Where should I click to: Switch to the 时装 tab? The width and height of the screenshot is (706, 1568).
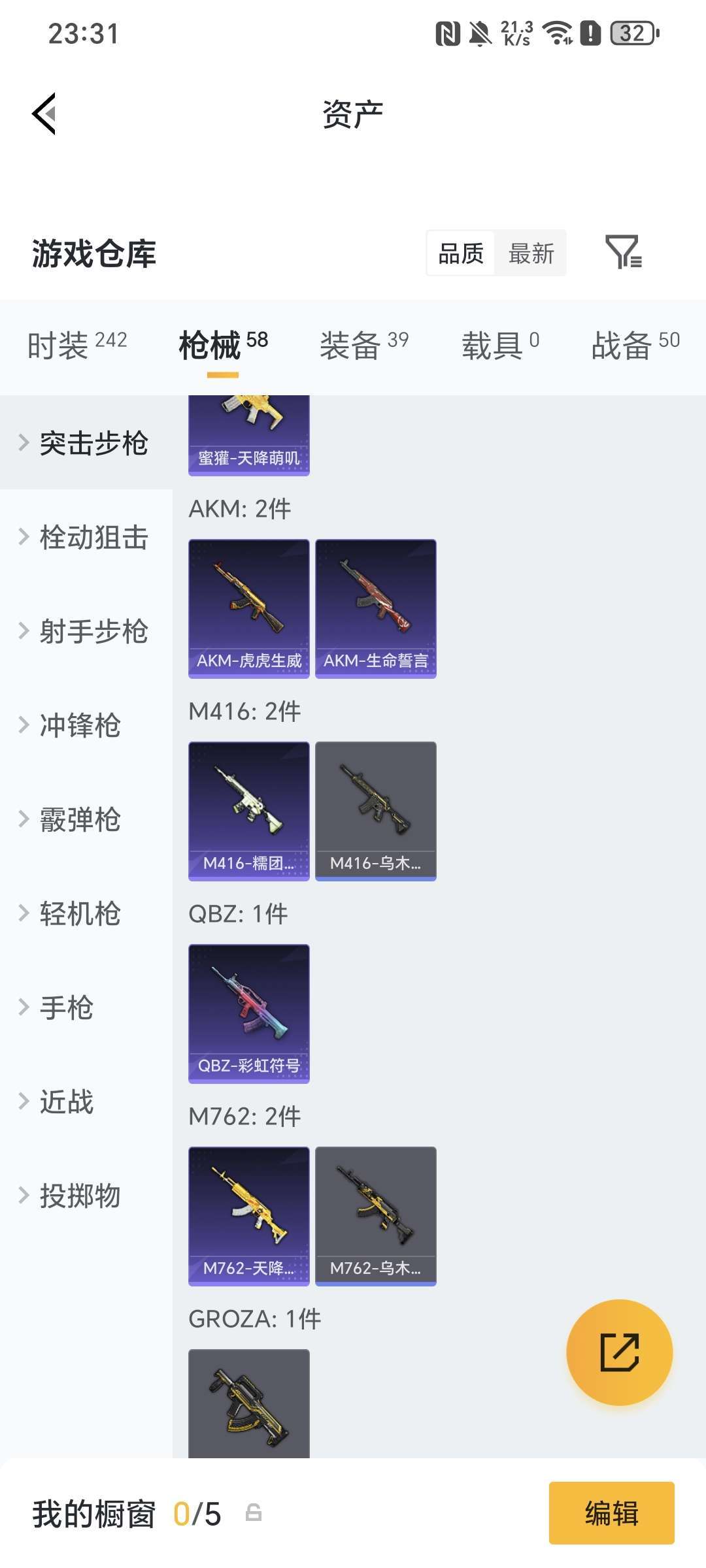pyautogui.click(x=77, y=344)
